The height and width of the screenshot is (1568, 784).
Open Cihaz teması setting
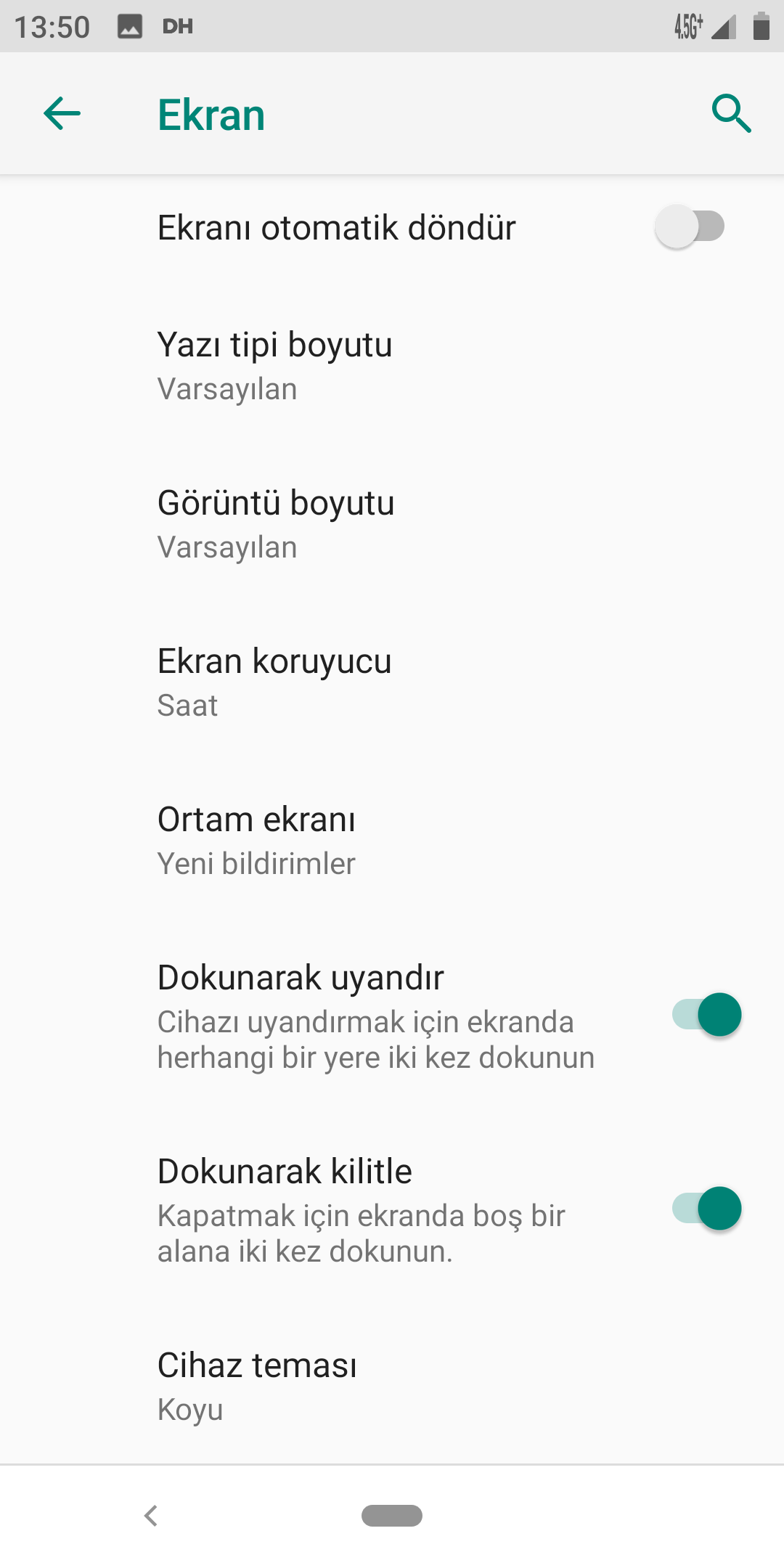(392, 1386)
